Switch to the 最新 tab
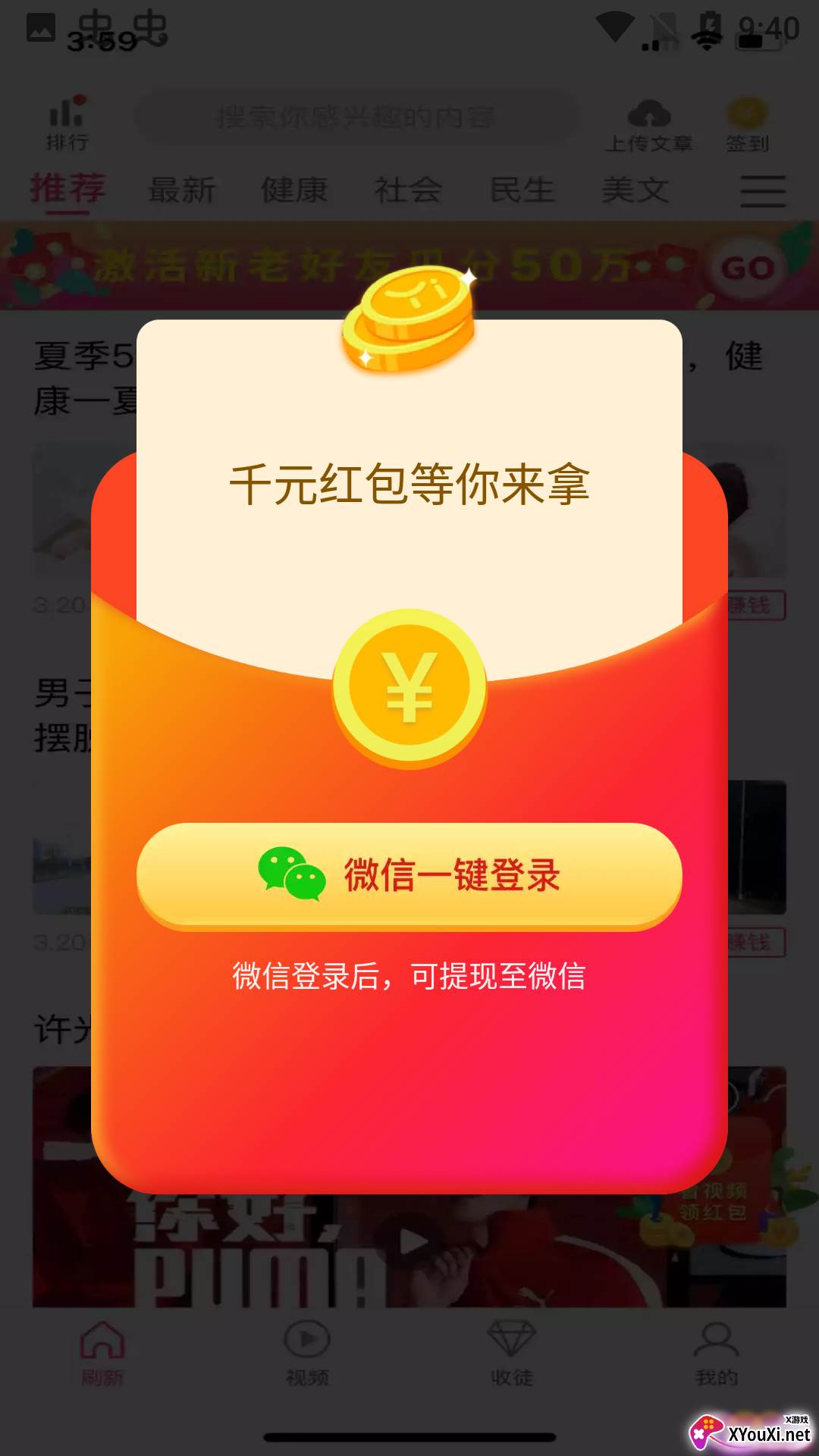This screenshot has height=1456, width=819. coord(182,190)
